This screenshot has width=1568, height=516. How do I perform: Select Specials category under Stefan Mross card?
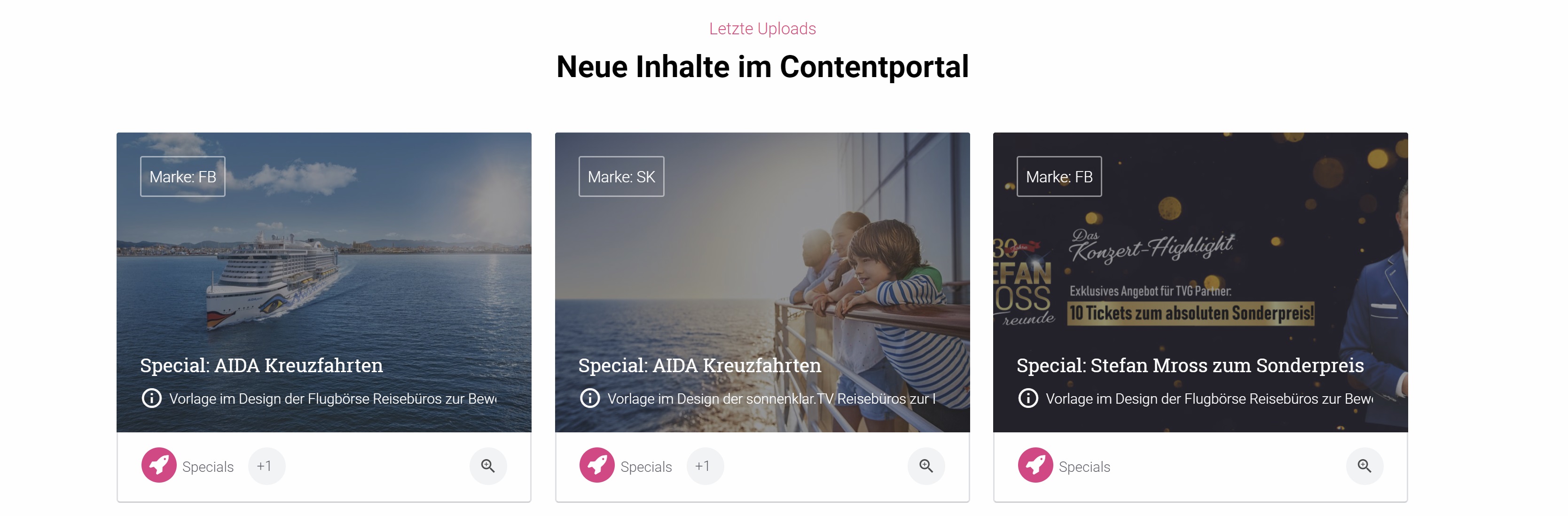(1065, 466)
